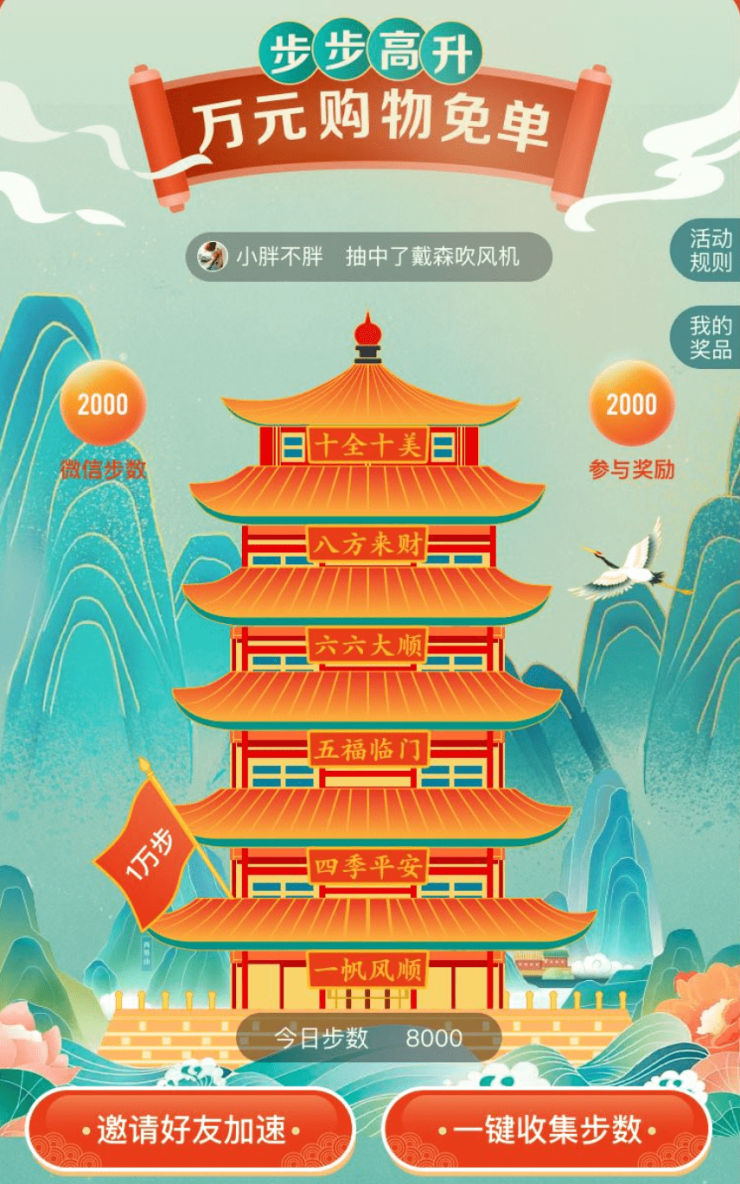Image resolution: width=740 pixels, height=1184 pixels.
Task: Claim the 2000 参与奖励 bubble
Action: click(x=631, y=404)
